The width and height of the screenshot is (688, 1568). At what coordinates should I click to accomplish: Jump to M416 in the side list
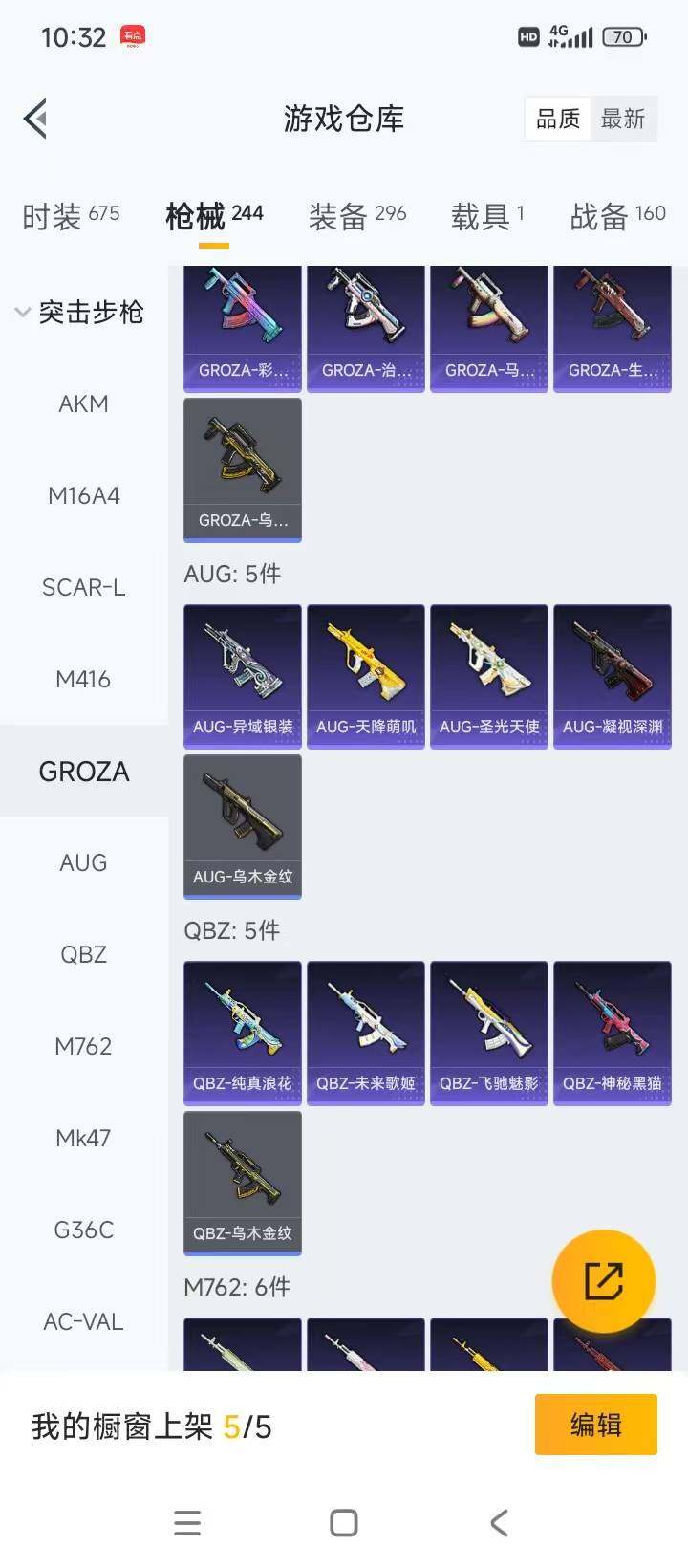pos(84,680)
